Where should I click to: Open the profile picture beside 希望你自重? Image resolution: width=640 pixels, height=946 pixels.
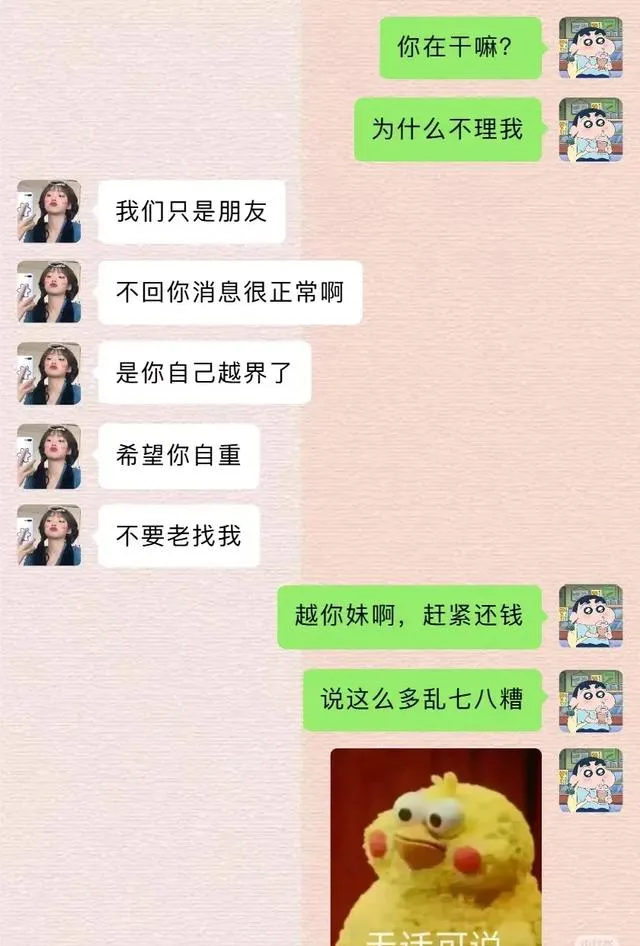[49, 456]
